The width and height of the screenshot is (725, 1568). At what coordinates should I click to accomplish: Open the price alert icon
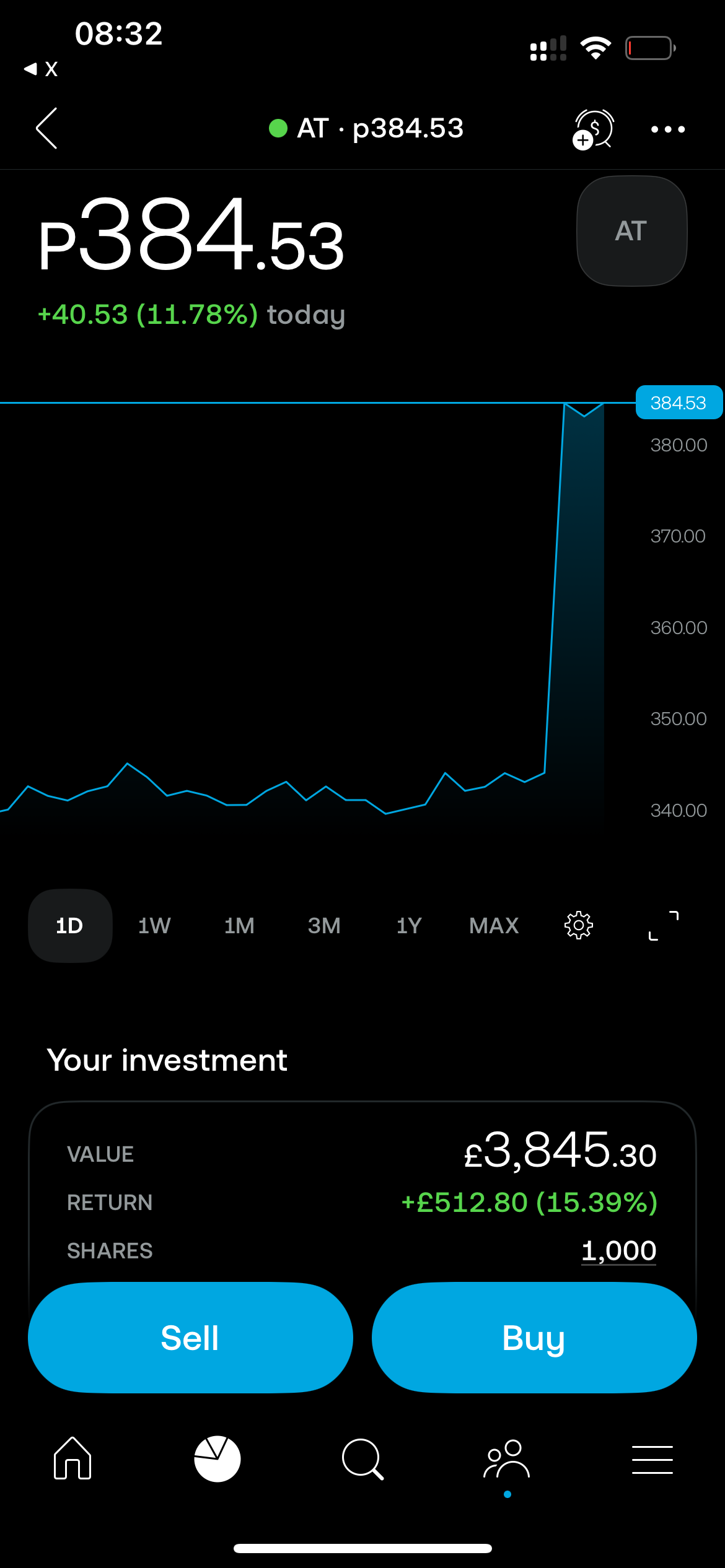tap(593, 129)
